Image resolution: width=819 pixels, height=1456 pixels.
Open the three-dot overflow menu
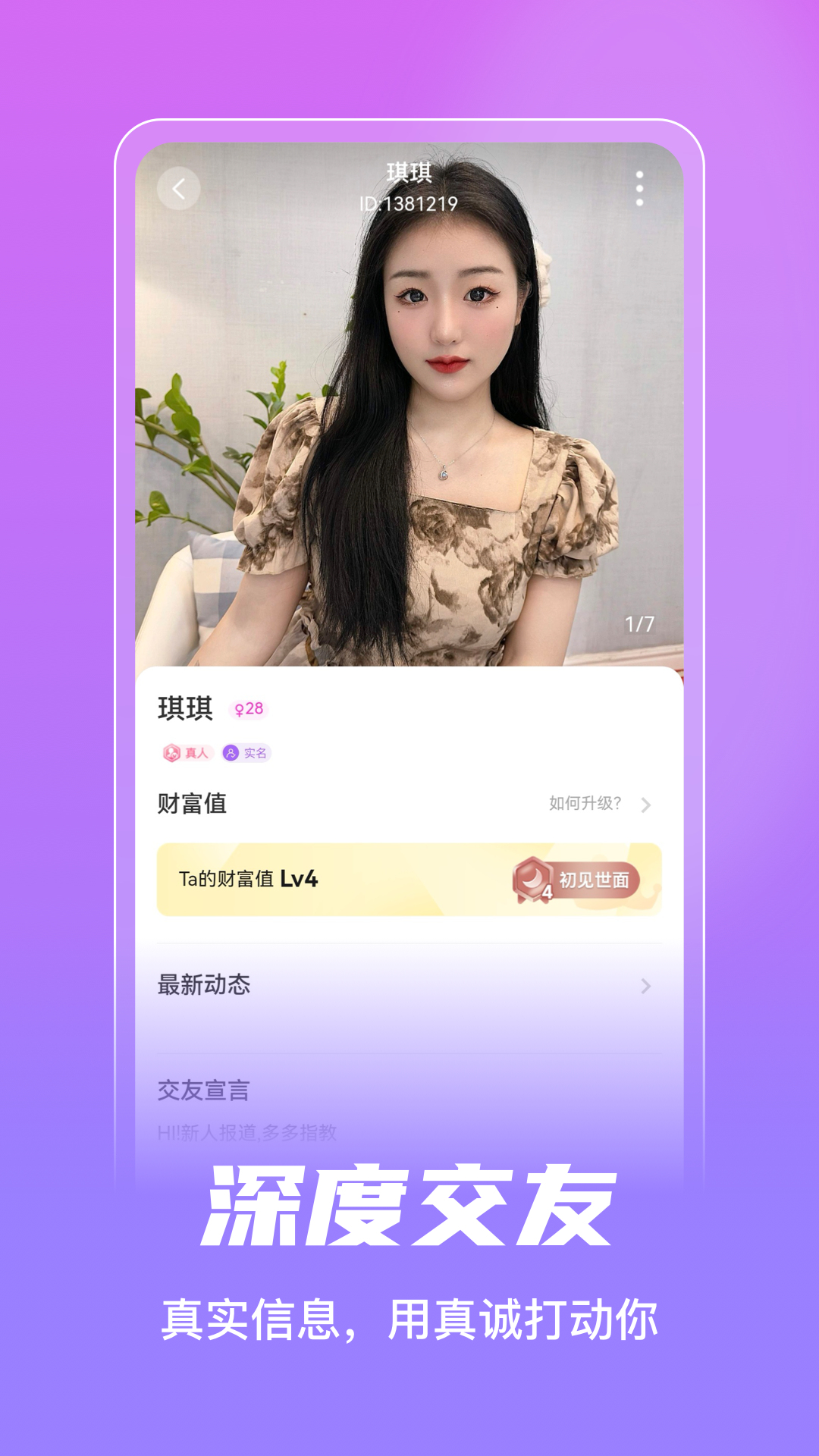click(641, 187)
